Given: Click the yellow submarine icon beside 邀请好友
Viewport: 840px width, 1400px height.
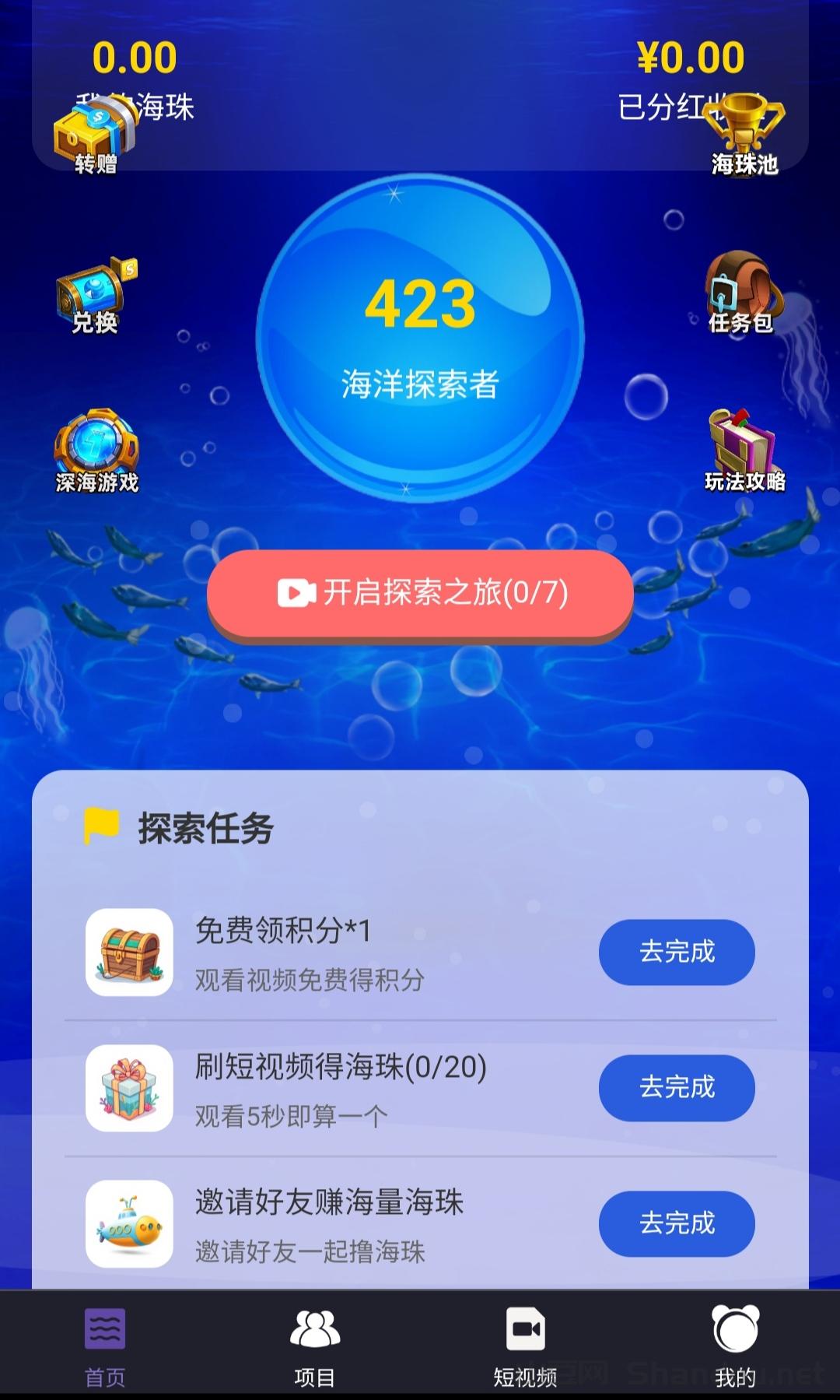Looking at the screenshot, I should tap(128, 1223).
